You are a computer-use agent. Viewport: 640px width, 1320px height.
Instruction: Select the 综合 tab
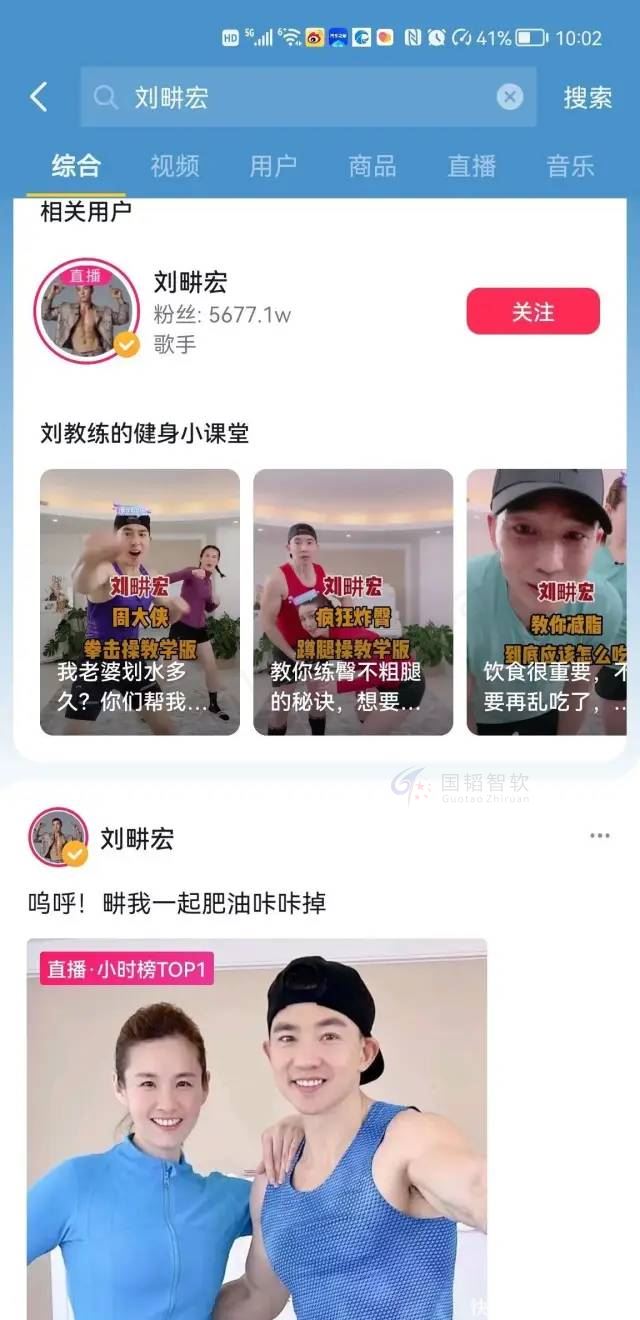pyautogui.click(x=76, y=166)
